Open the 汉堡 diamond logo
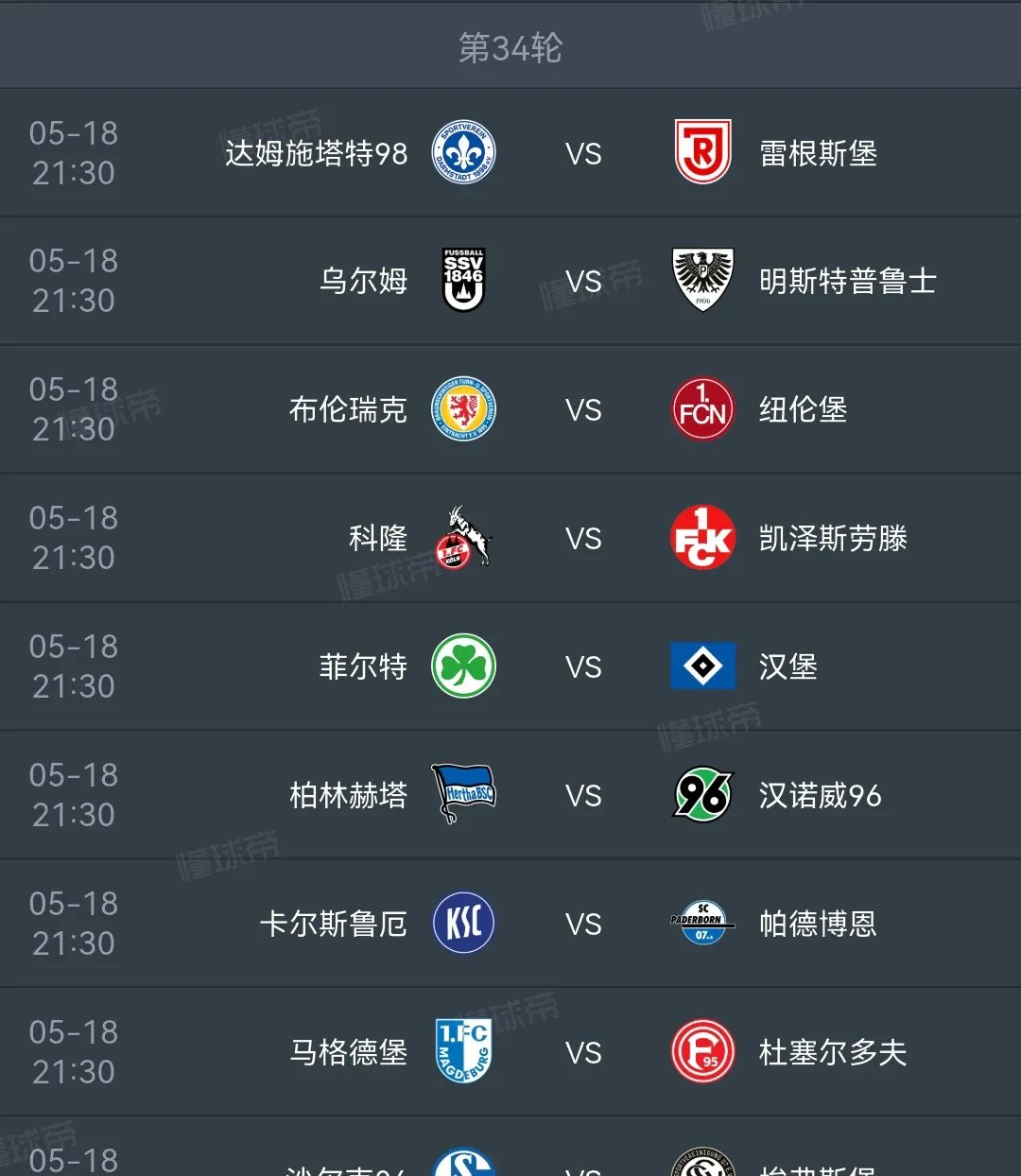 [x=701, y=666]
